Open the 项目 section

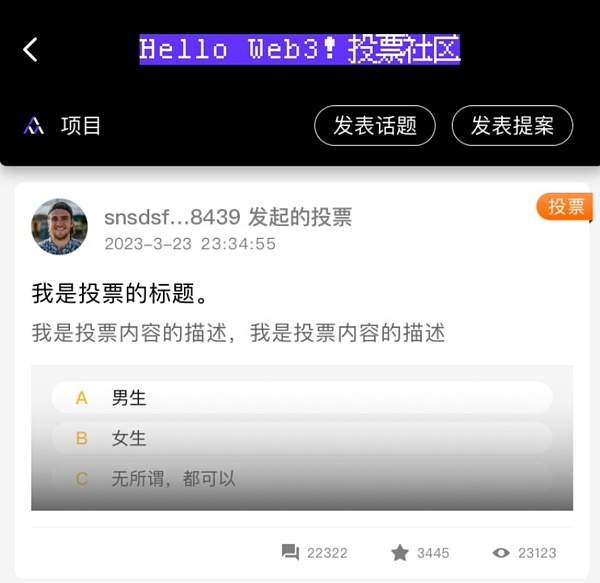click(64, 126)
